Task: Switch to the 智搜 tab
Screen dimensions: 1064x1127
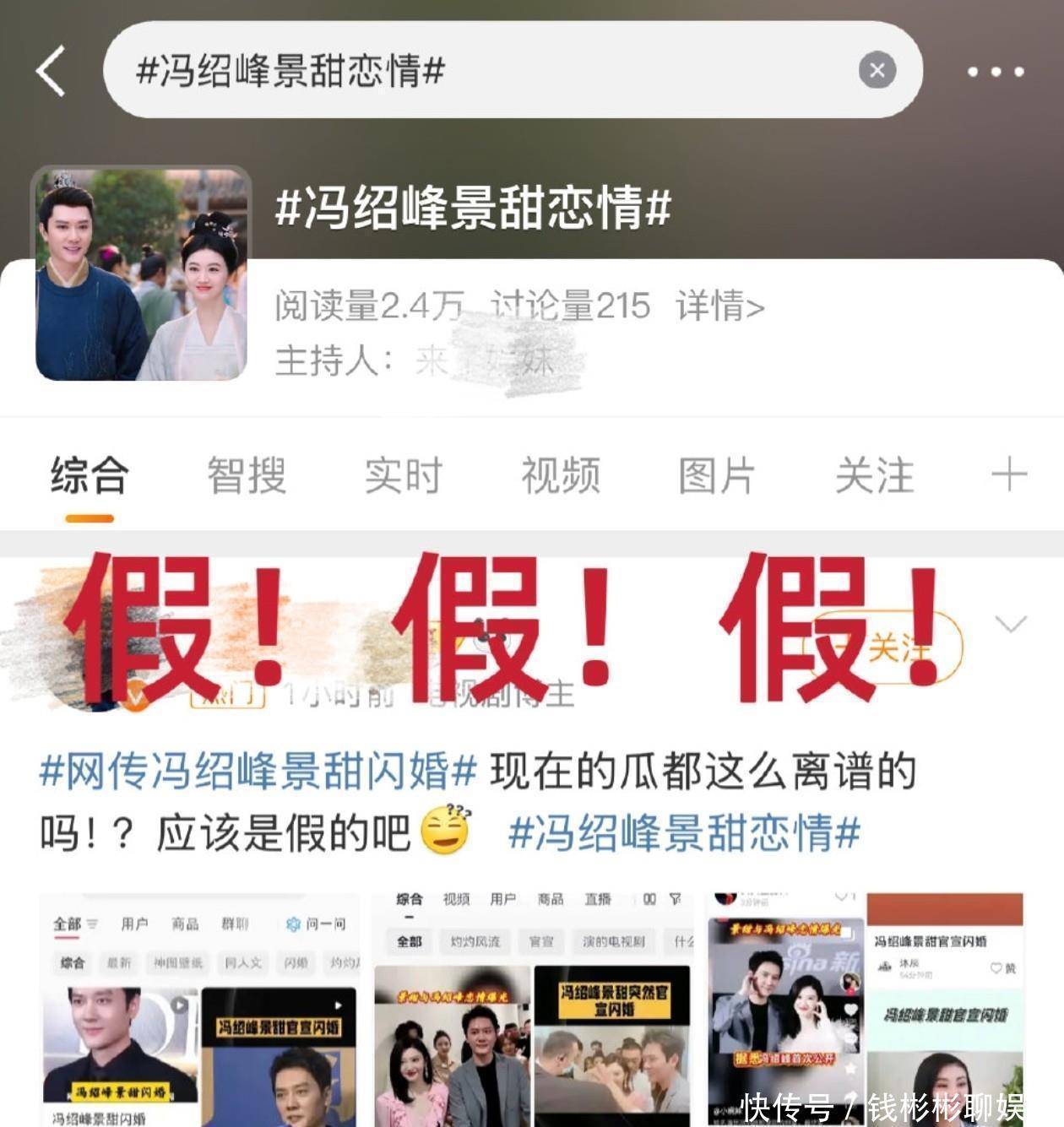Action: coord(247,475)
